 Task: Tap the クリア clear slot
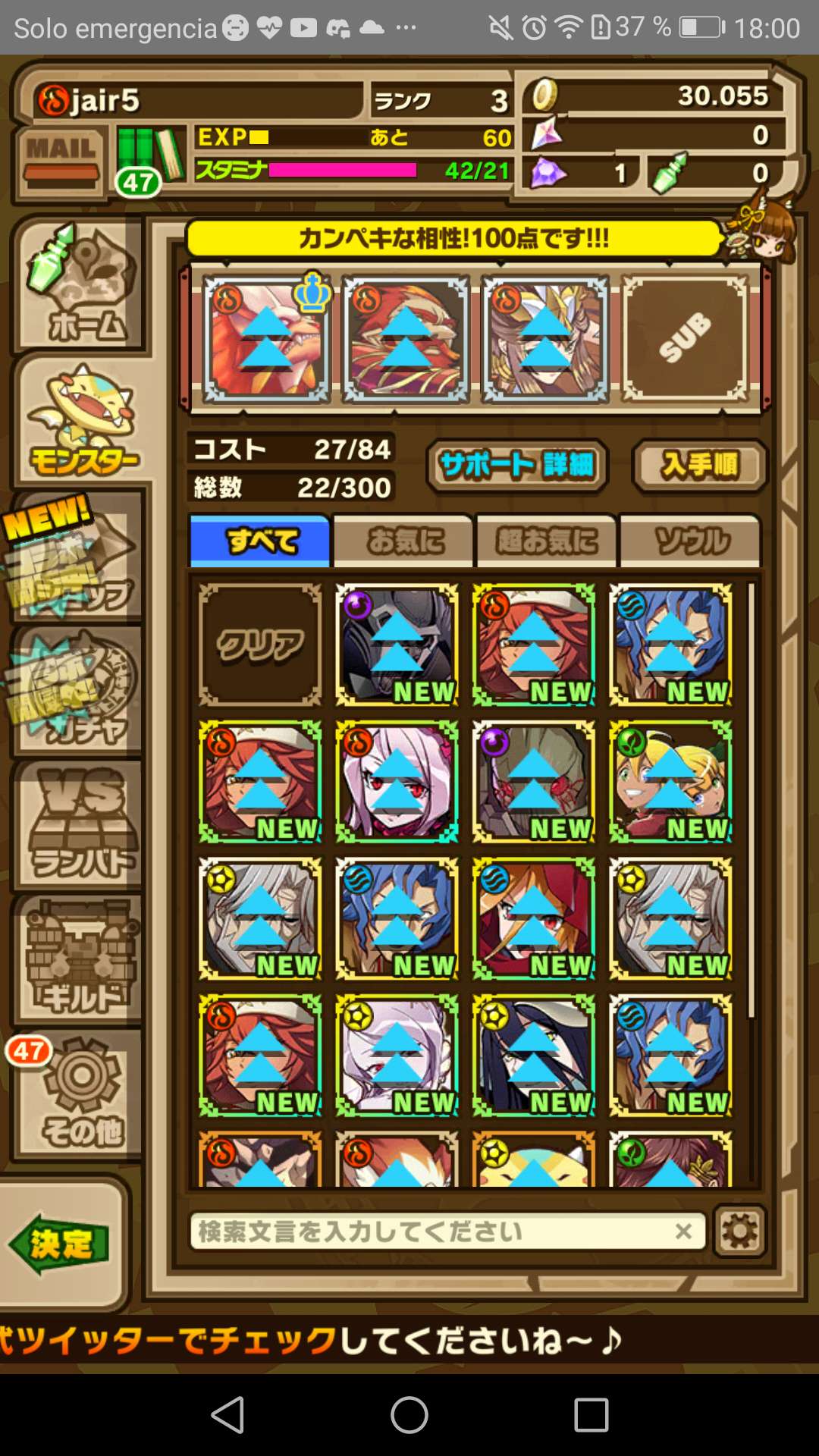[x=260, y=645]
